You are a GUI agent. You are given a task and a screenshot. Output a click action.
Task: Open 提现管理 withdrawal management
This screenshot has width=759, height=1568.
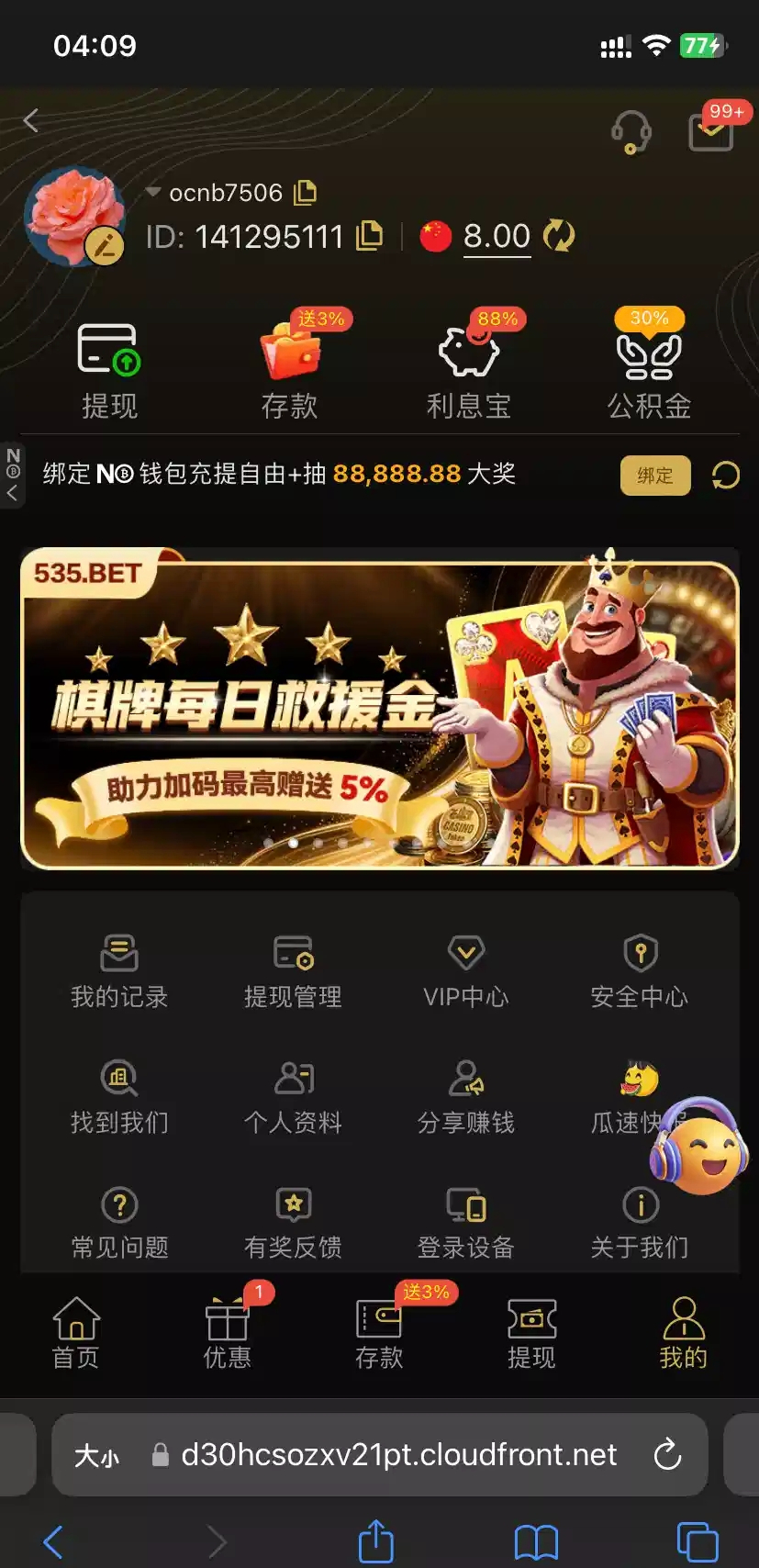click(x=293, y=971)
